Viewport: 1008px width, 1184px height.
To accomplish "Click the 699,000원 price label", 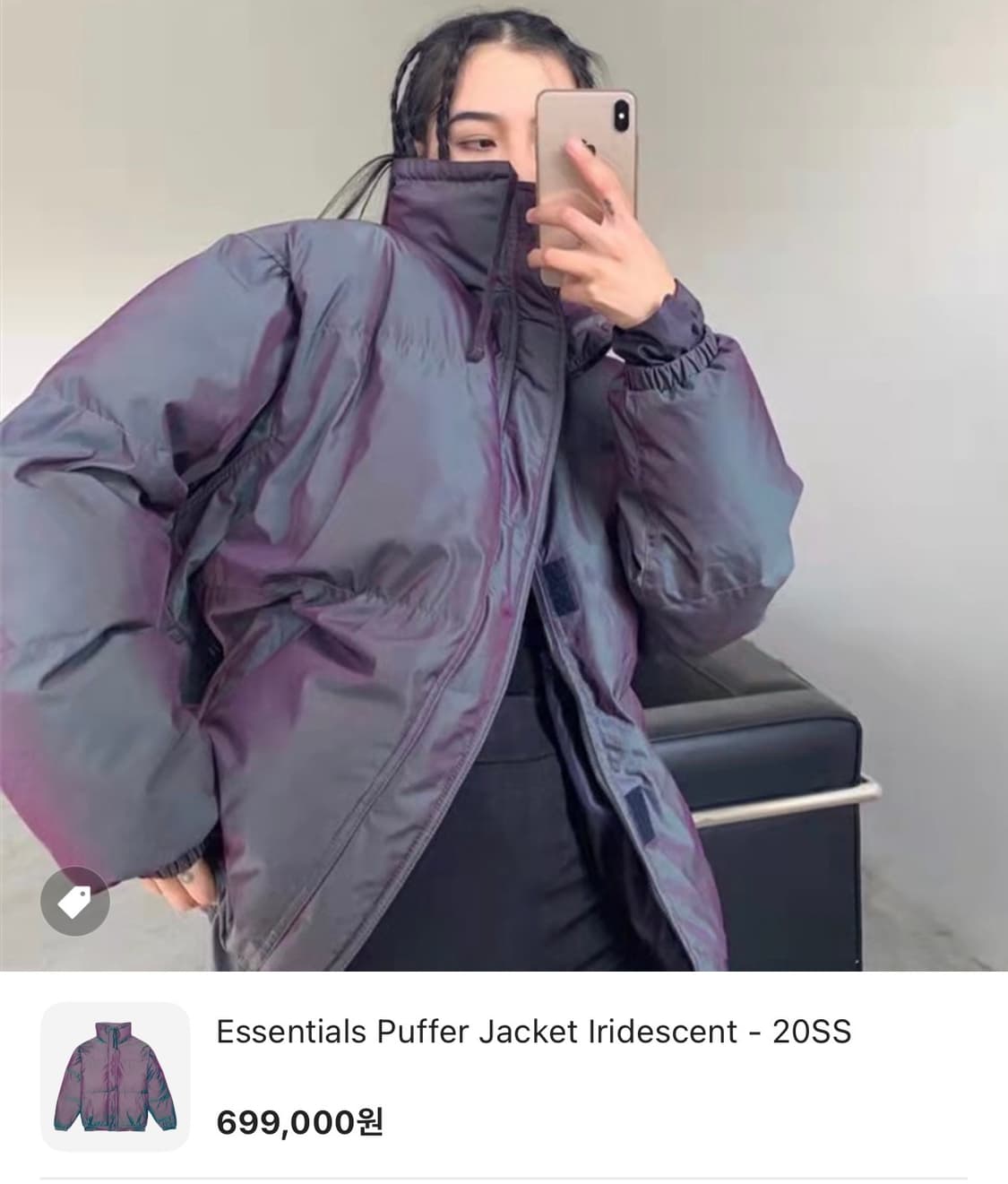I will 305,1120.
